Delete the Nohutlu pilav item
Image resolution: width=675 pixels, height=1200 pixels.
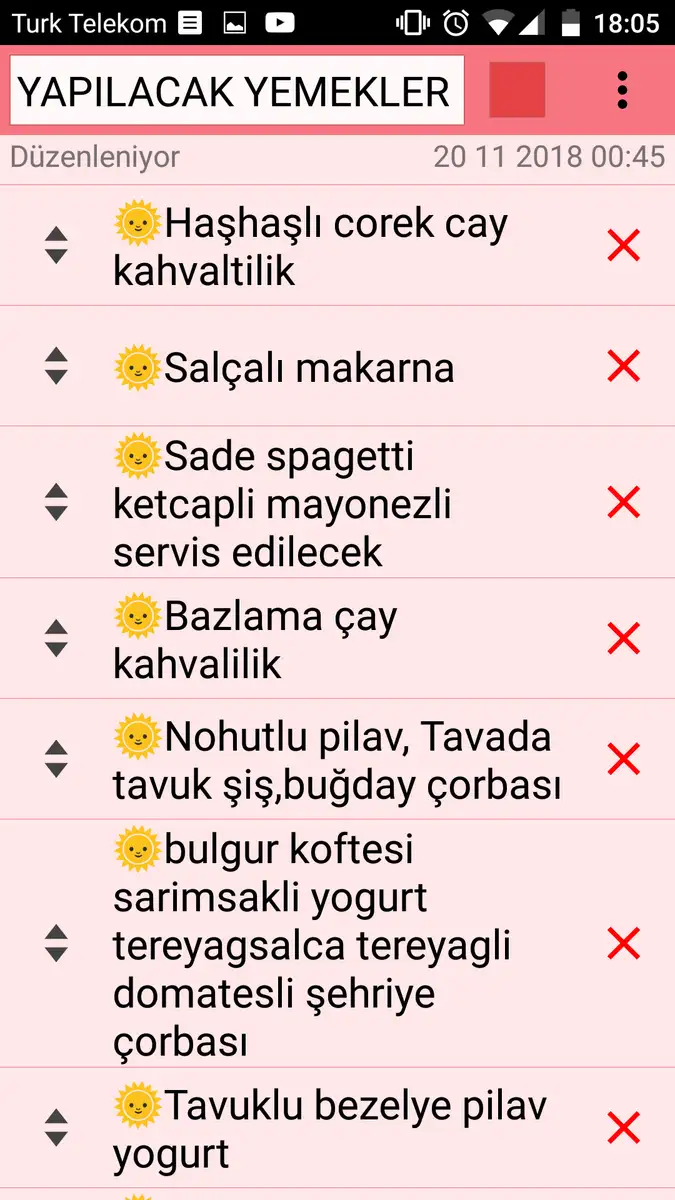[x=623, y=759]
